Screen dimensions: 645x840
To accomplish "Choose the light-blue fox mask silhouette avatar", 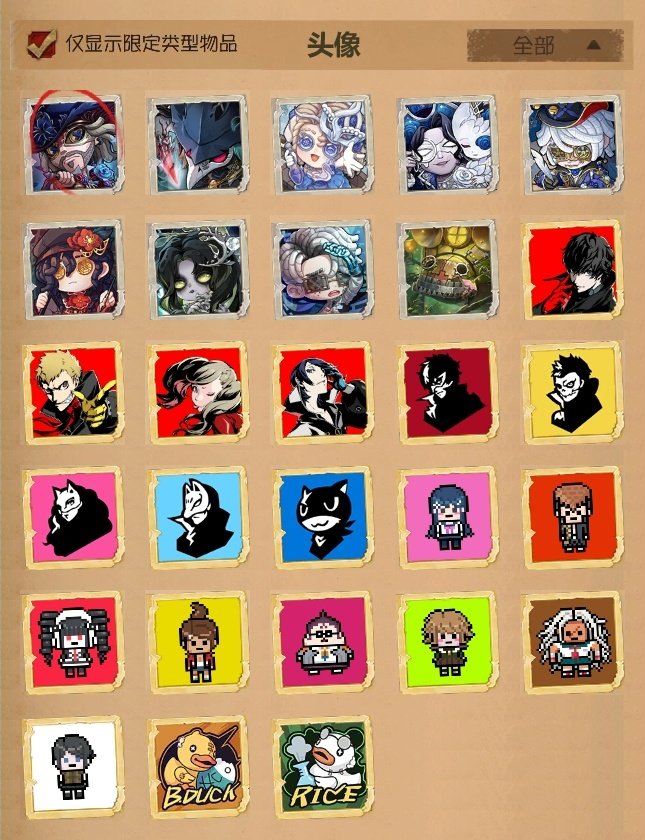I will (x=196, y=517).
